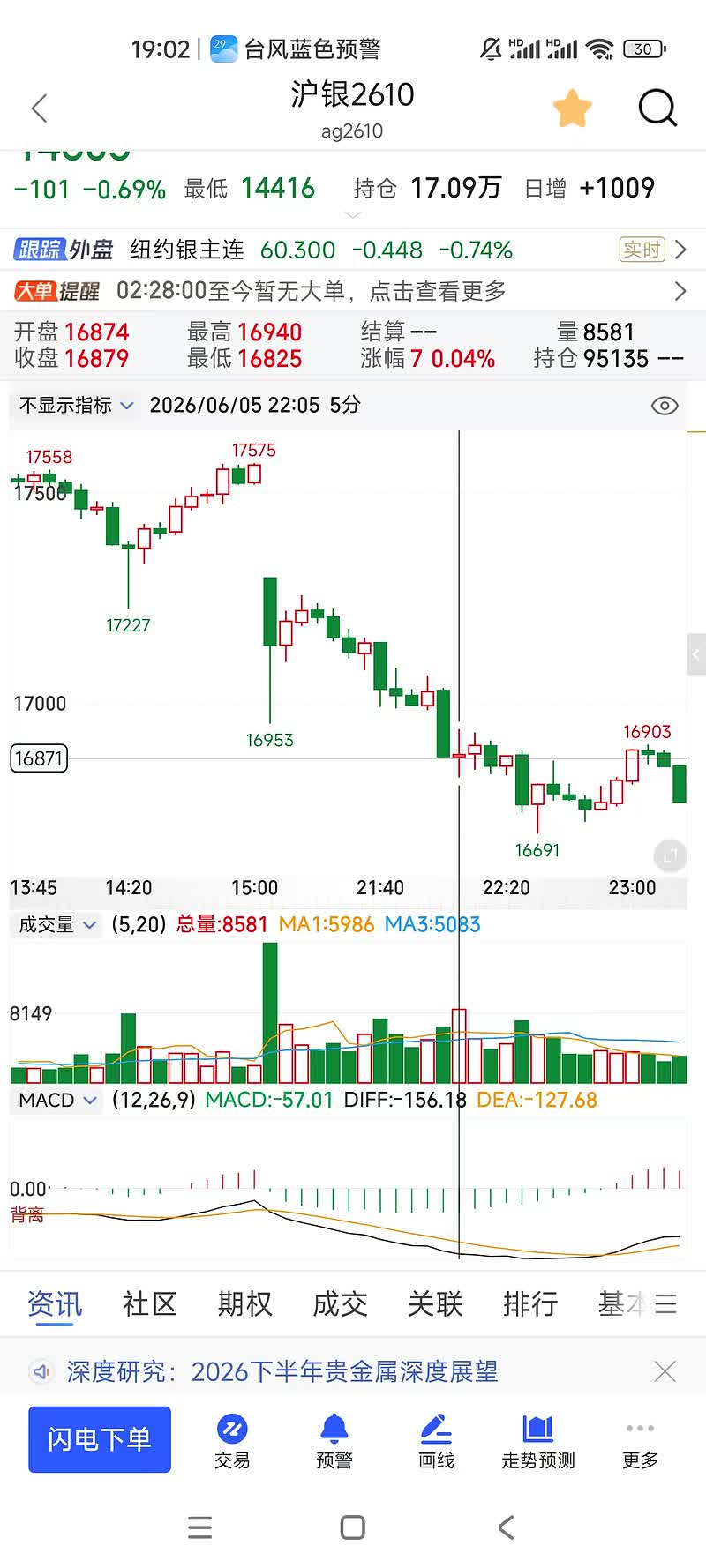Switch to the 期权 tab
This screenshot has height=1568, width=706.
(245, 1303)
